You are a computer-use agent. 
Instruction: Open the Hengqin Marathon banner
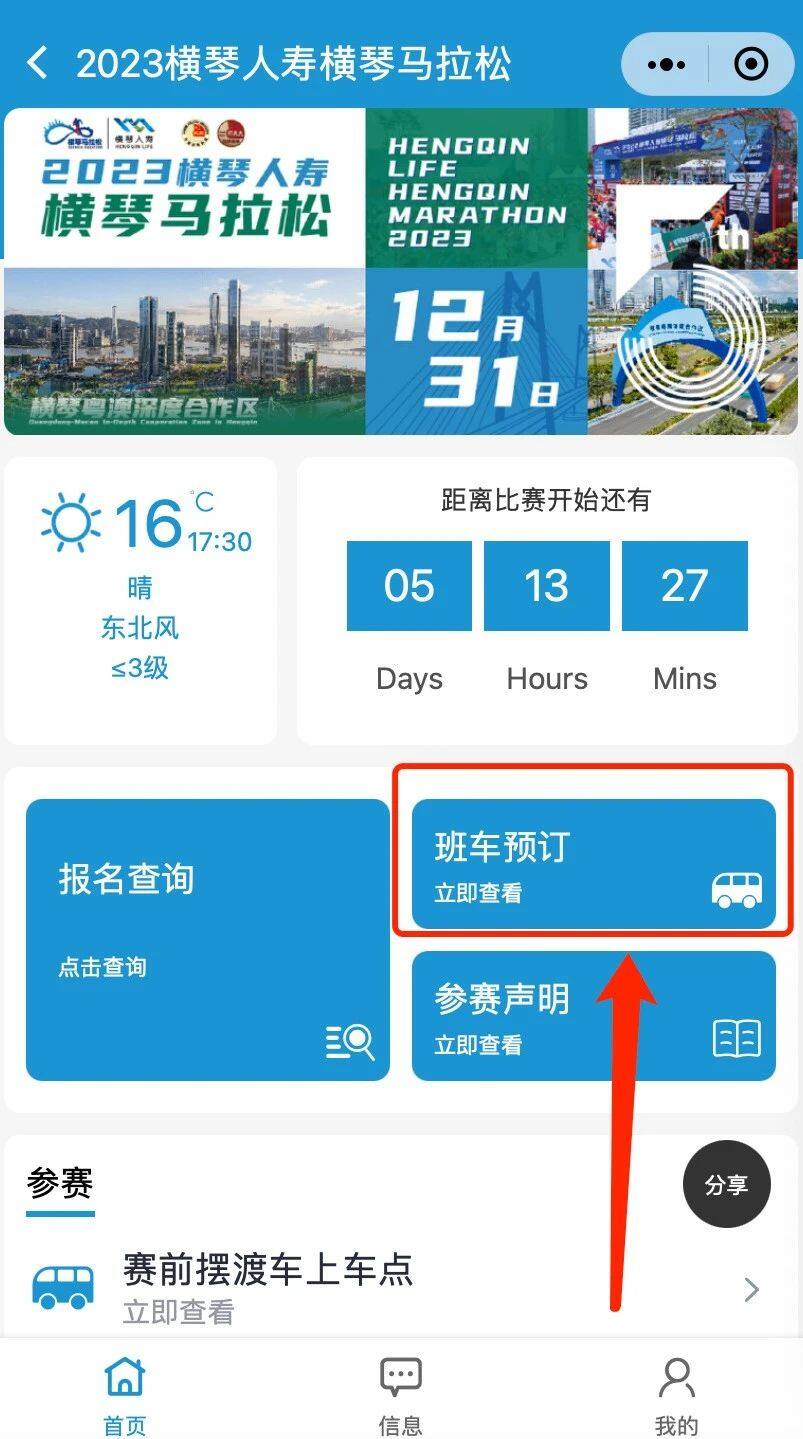point(401,271)
